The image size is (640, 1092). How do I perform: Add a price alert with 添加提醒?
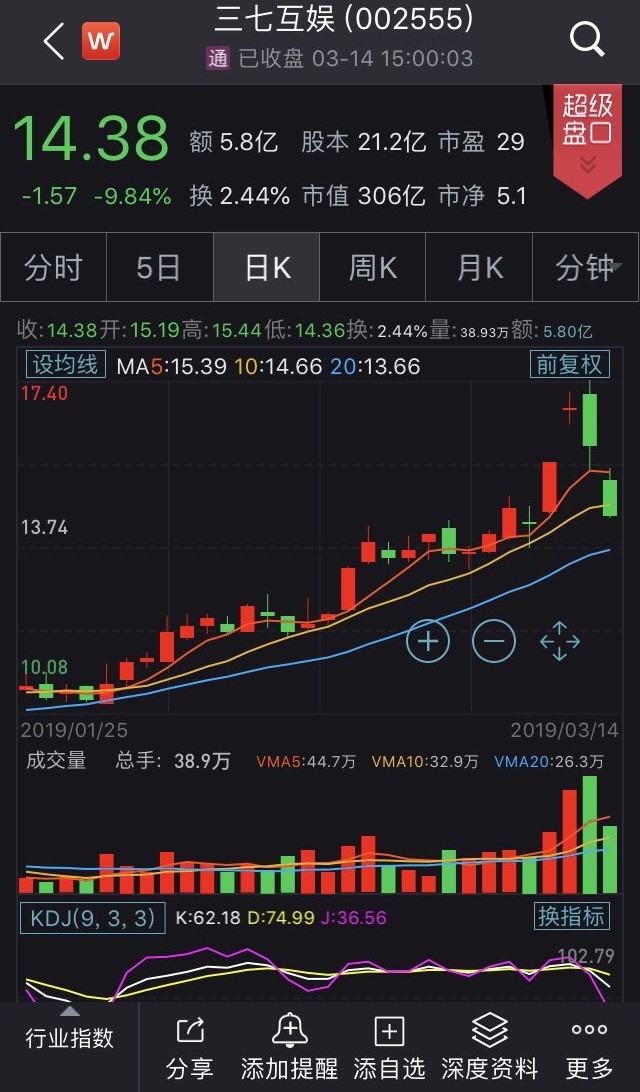click(x=289, y=1046)
